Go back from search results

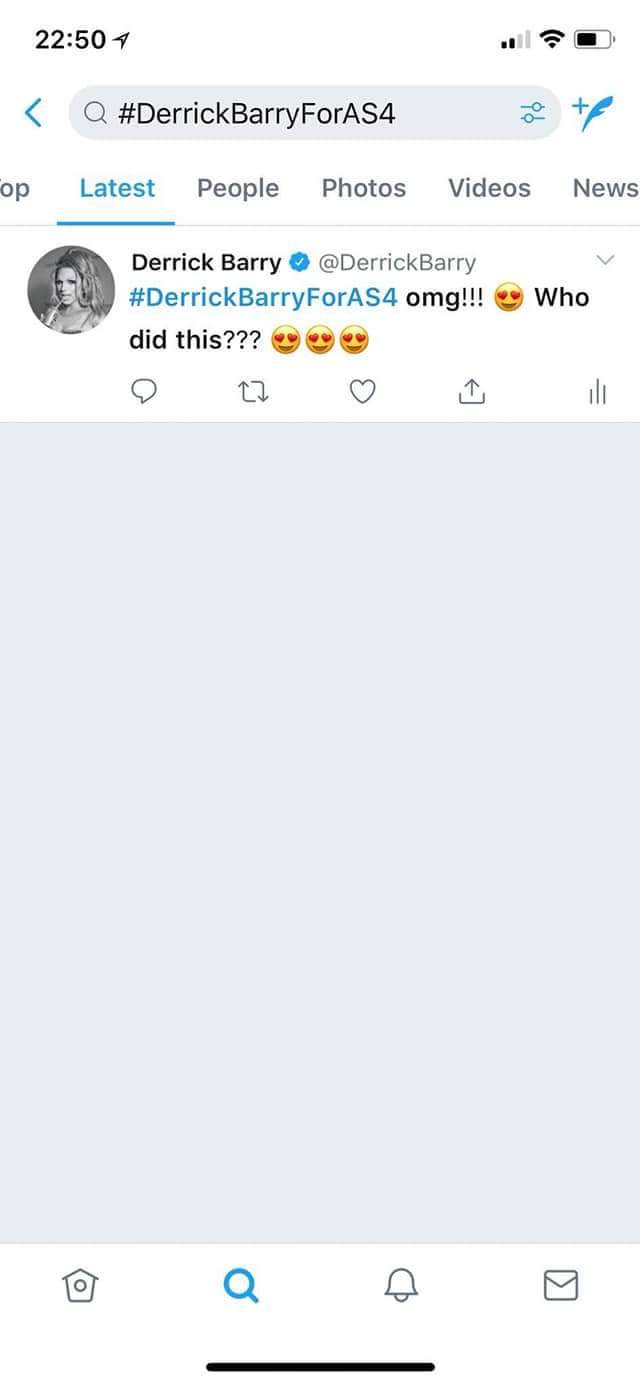coord(33,113)
